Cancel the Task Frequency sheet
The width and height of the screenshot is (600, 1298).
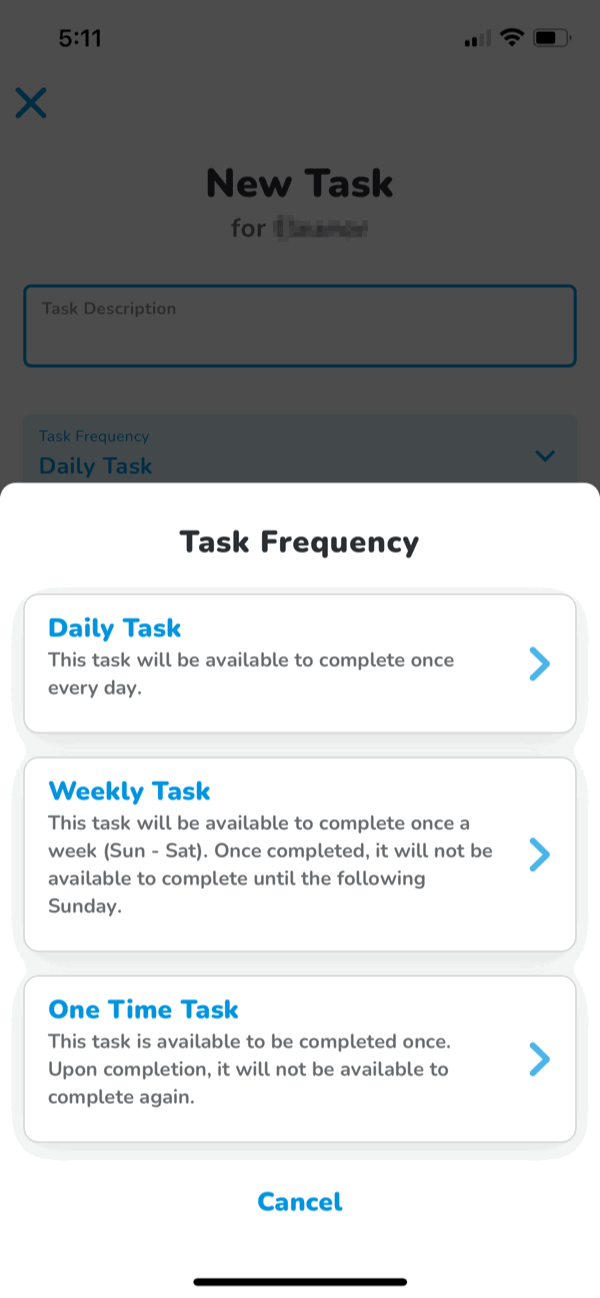click(x=299, y=1201)
